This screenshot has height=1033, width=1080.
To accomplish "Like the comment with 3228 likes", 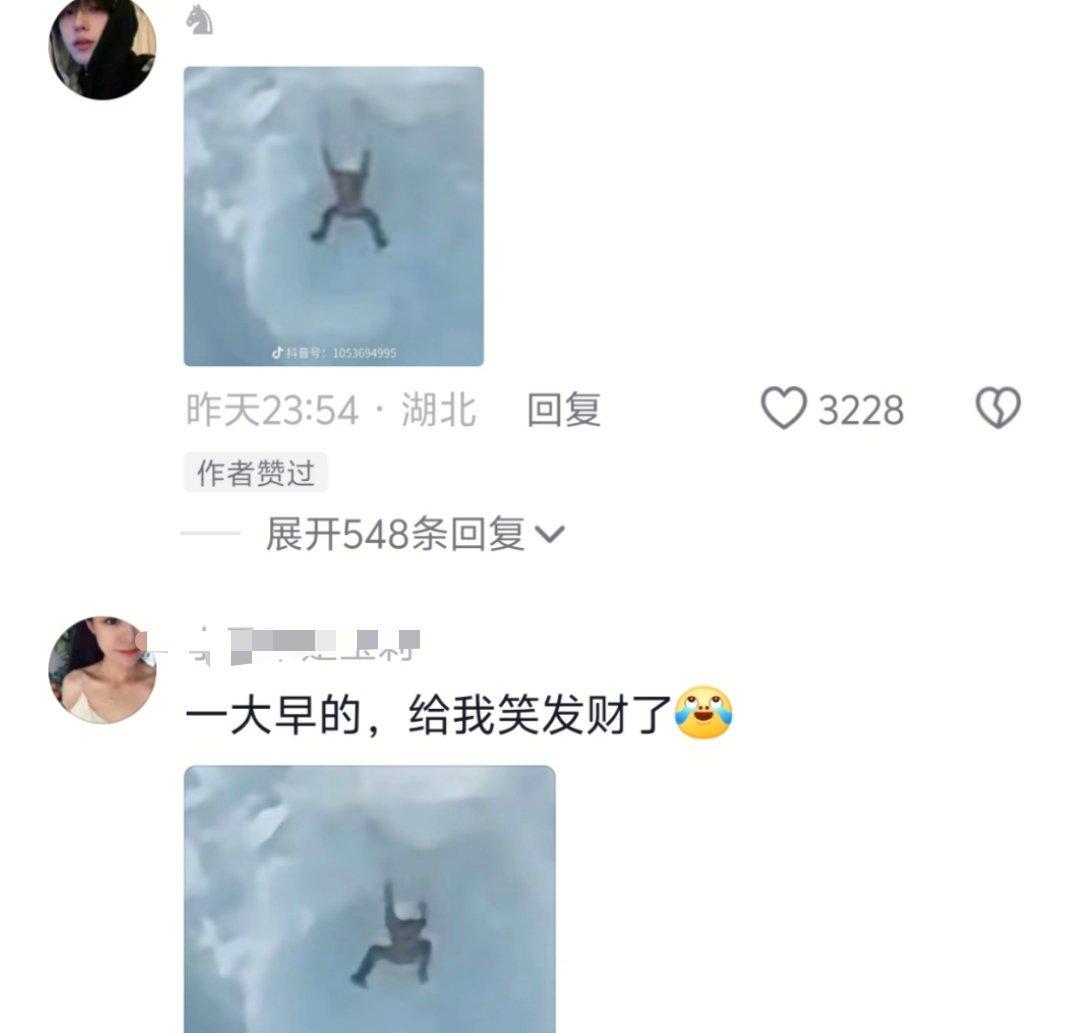I will tap(784, 409).
